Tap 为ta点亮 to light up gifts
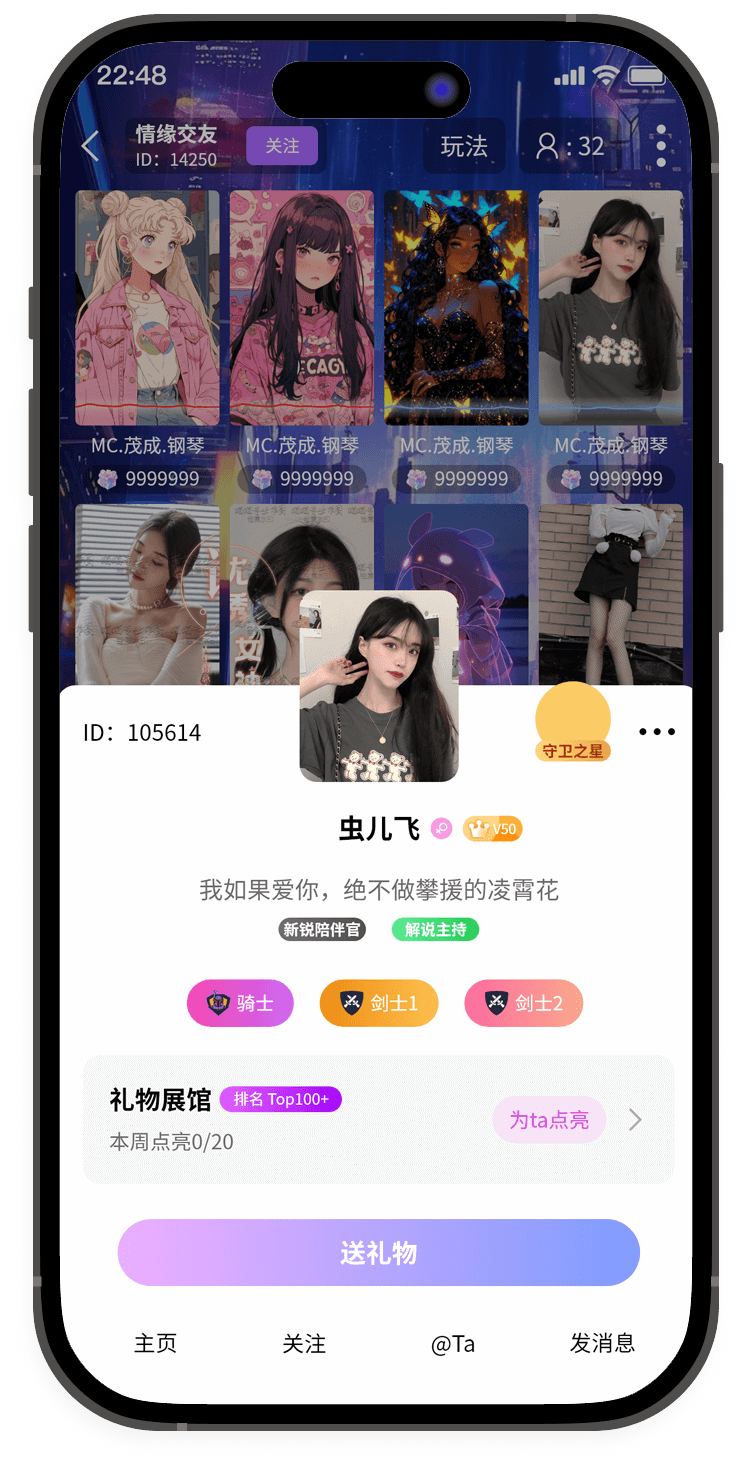The height and width of the screenshot is (1467, 745). (x=549, y=1120)
